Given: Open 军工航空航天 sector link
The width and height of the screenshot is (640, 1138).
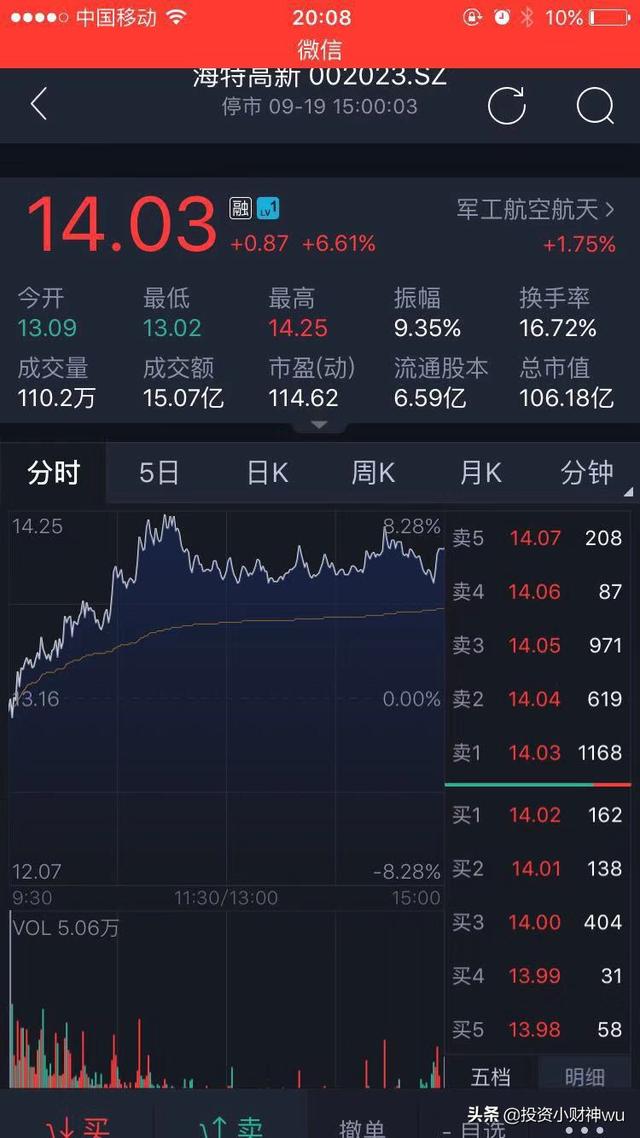Looking at the screenshot, I should tap(536, 210).
